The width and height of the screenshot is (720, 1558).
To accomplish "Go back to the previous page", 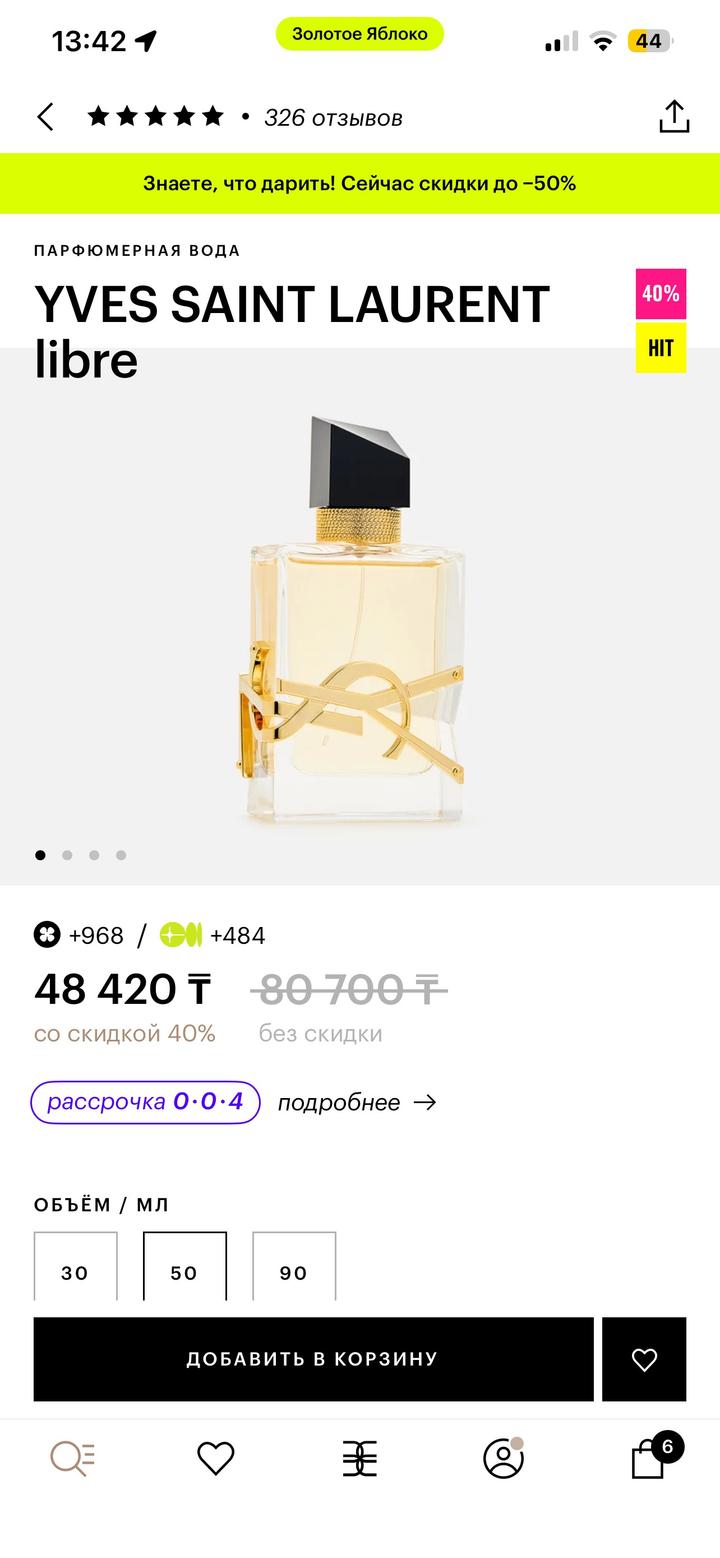I will 46,117.
